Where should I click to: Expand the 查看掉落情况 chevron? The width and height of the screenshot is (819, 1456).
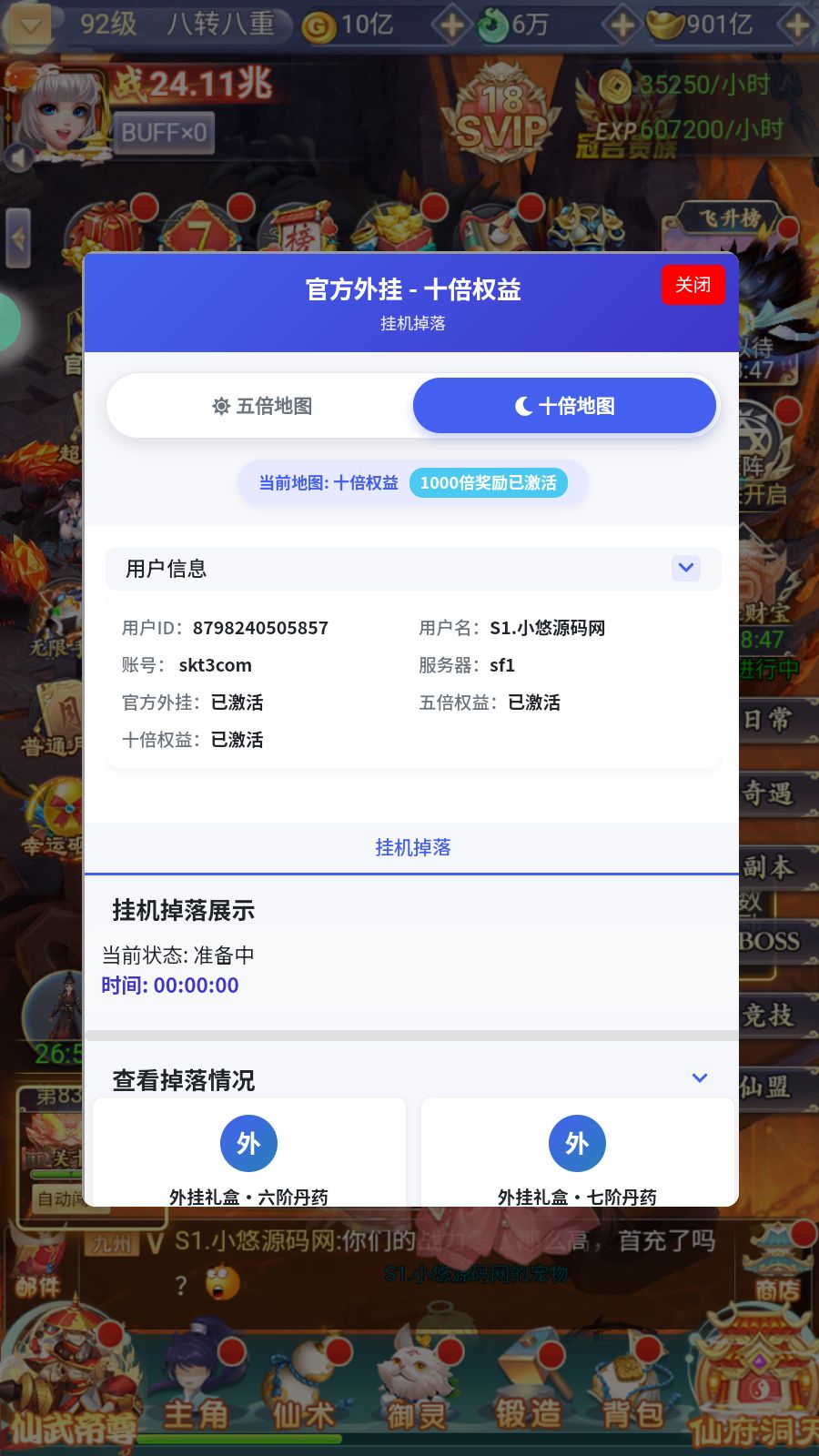(x=699, y=1077)
